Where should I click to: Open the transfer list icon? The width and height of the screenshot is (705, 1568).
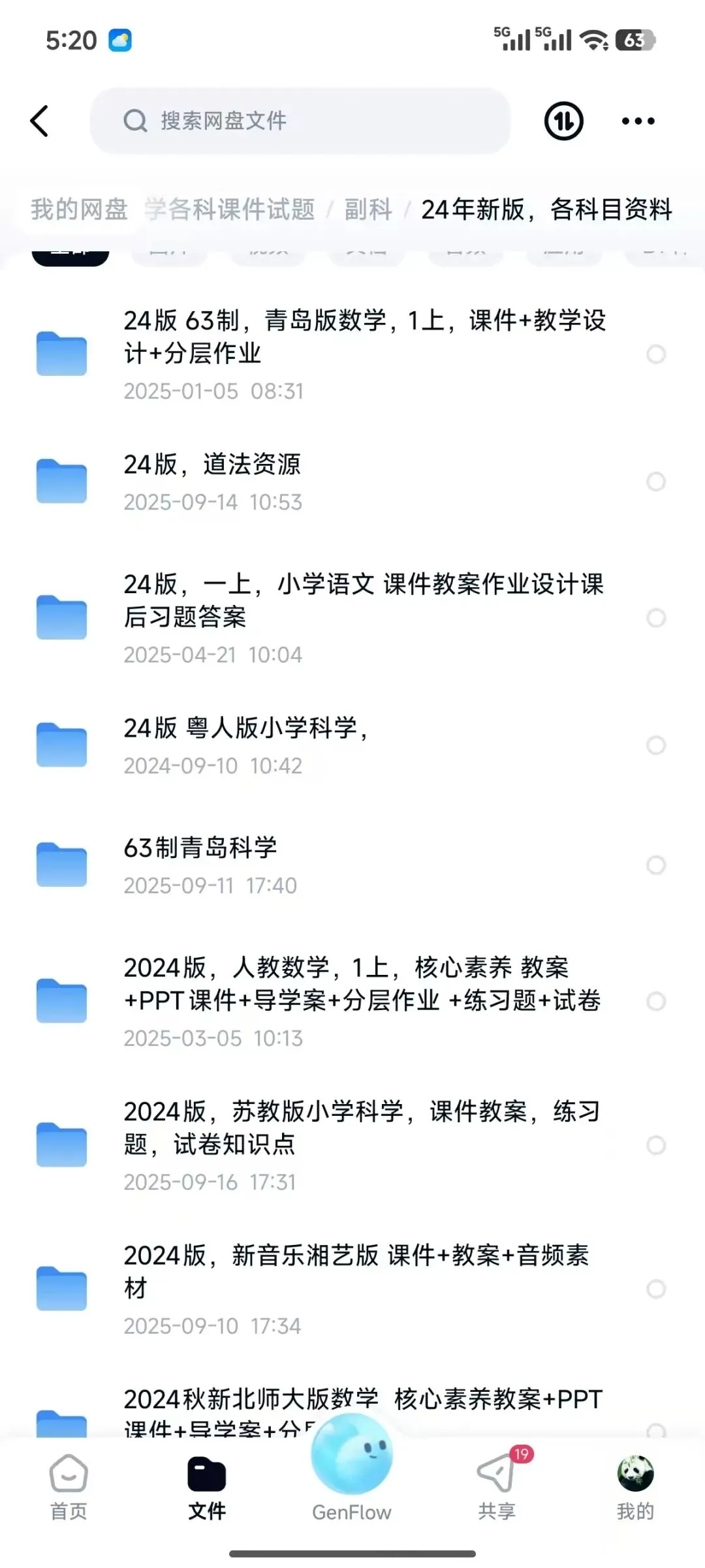(x=564, y=121)
